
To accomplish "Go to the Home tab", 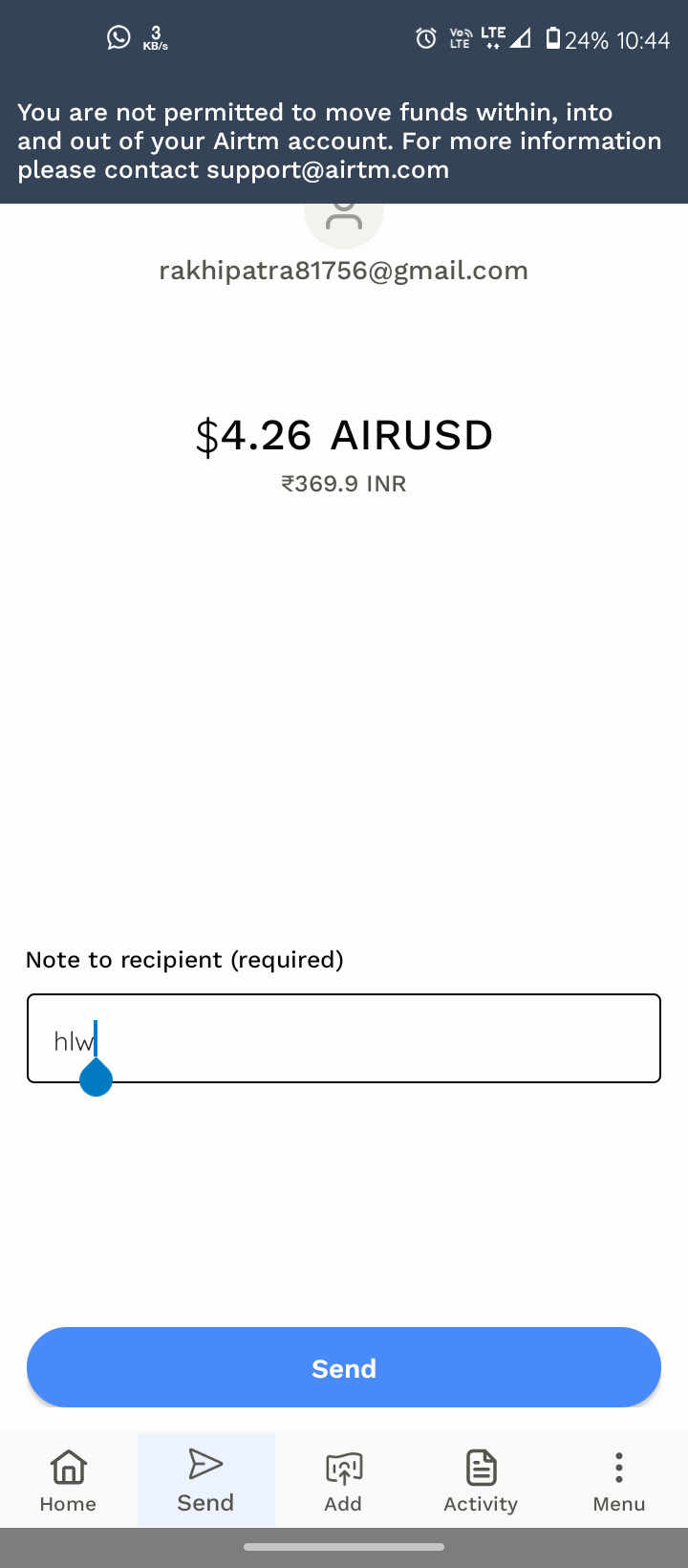I will [68, 1480].
